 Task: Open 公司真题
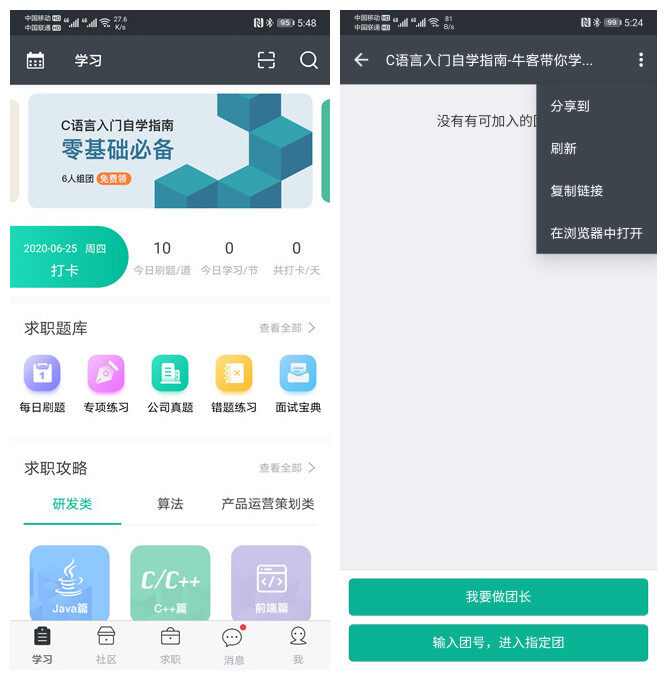[170, 383]
